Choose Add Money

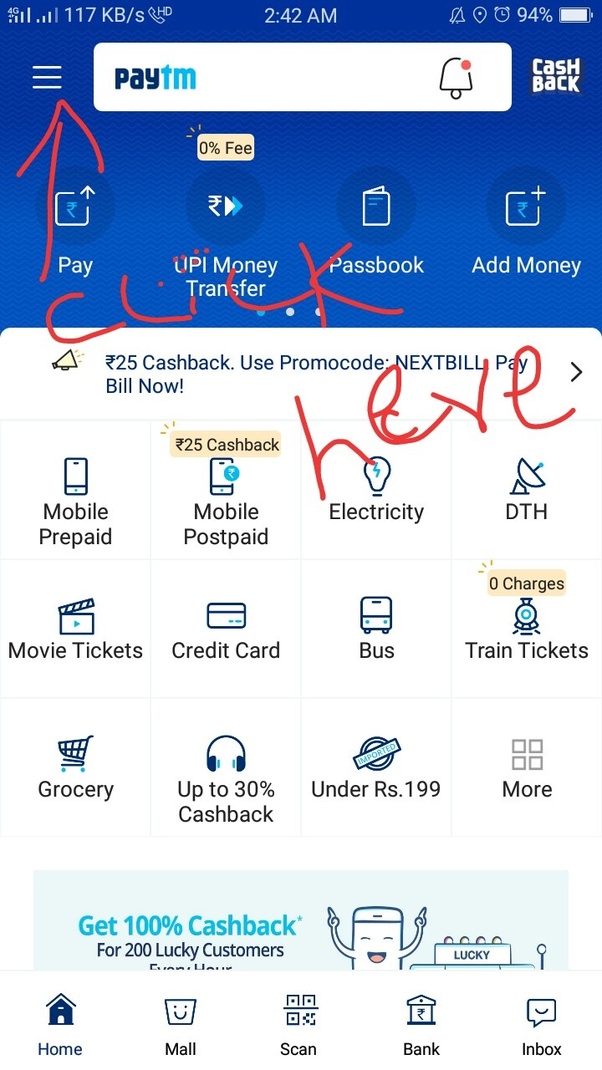click(x=526, y=225)
